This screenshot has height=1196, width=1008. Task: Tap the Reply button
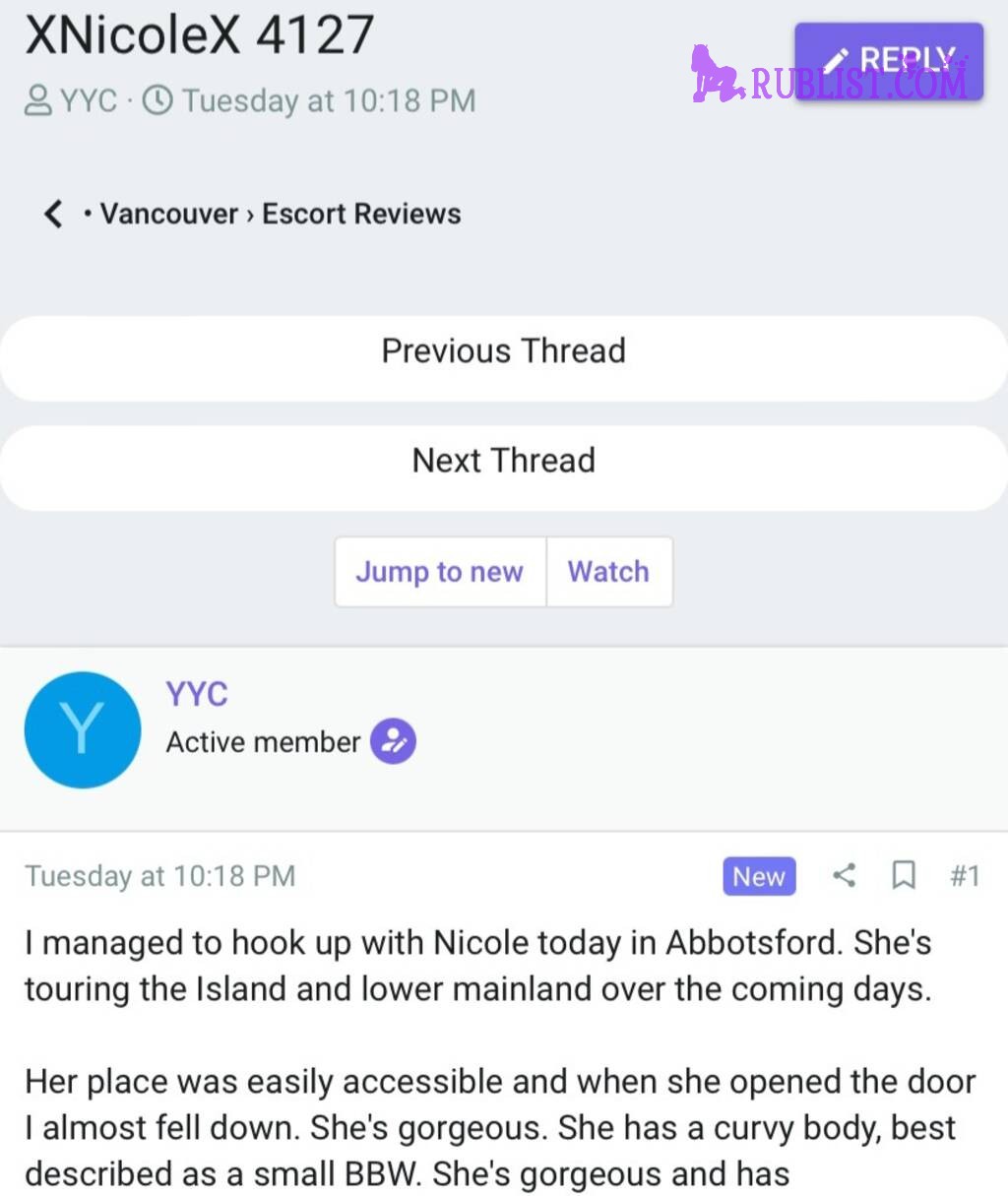[888, 61]
